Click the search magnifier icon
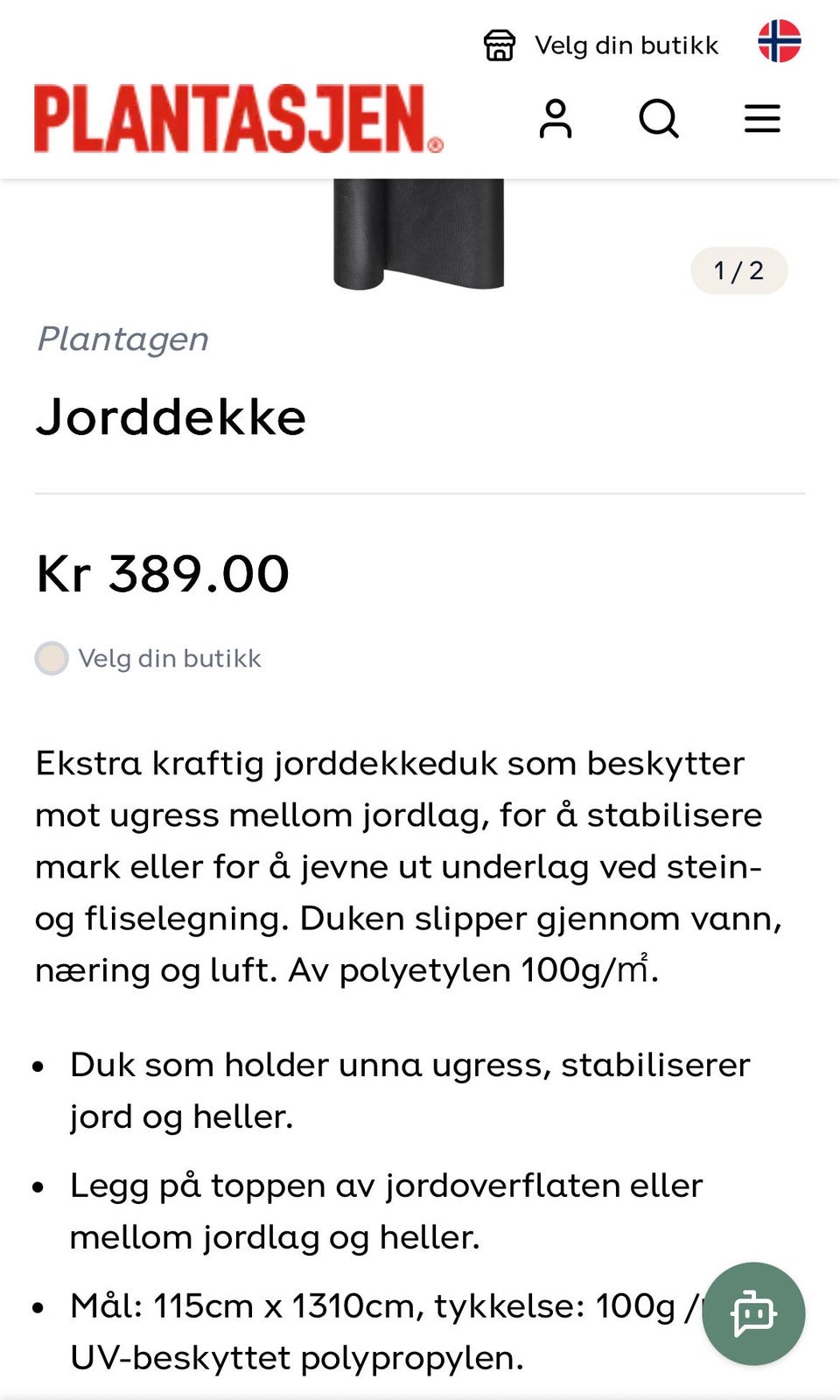 click(659, 119)
